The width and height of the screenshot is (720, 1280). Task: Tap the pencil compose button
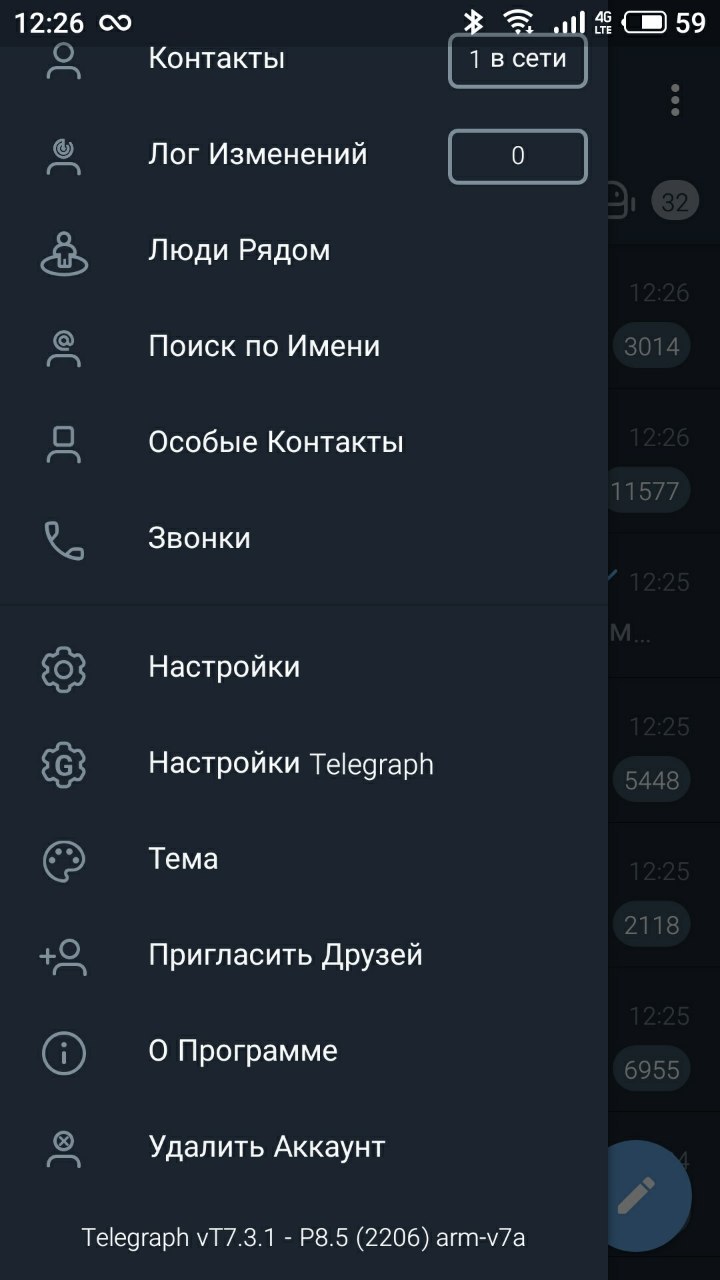pos(636,1196)
